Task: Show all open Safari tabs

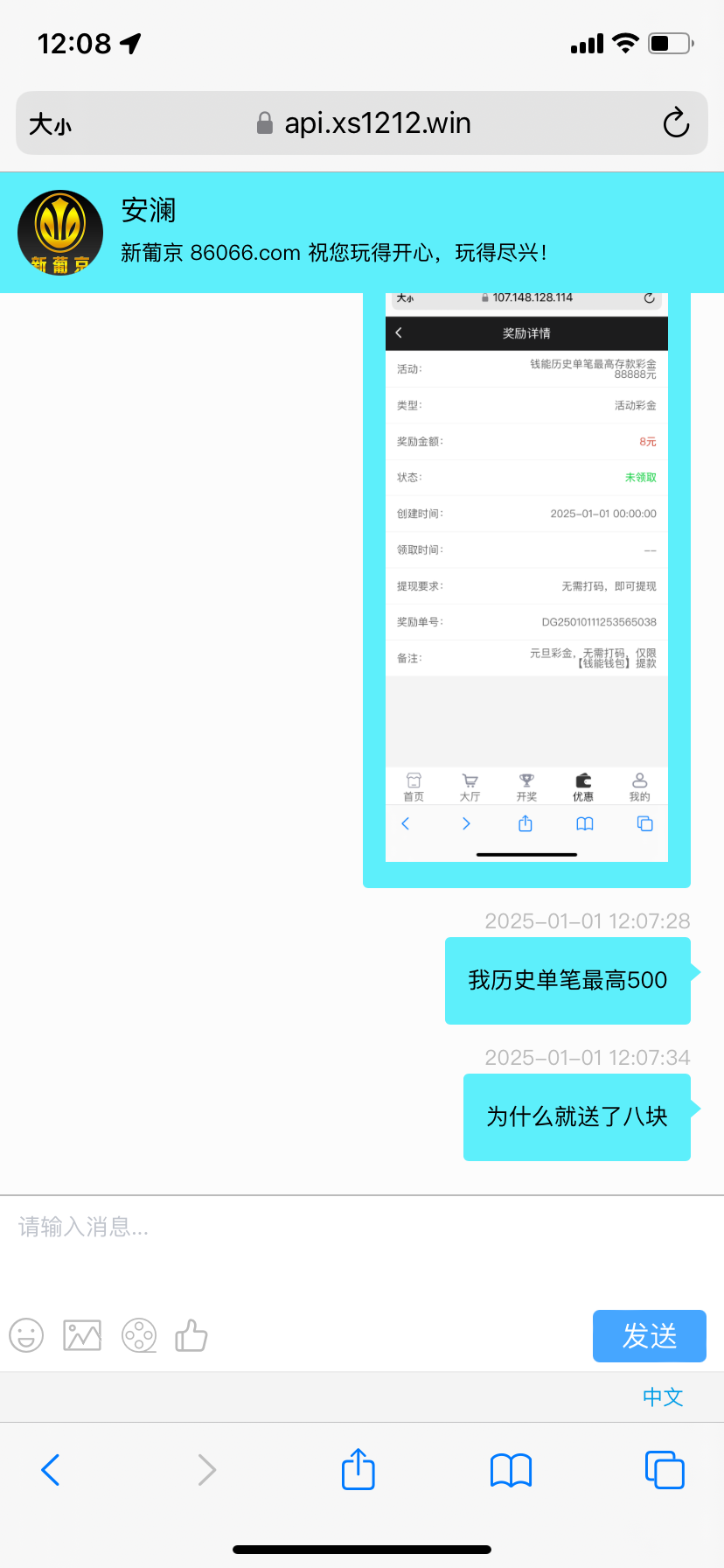Action: tap(665, 1470)
